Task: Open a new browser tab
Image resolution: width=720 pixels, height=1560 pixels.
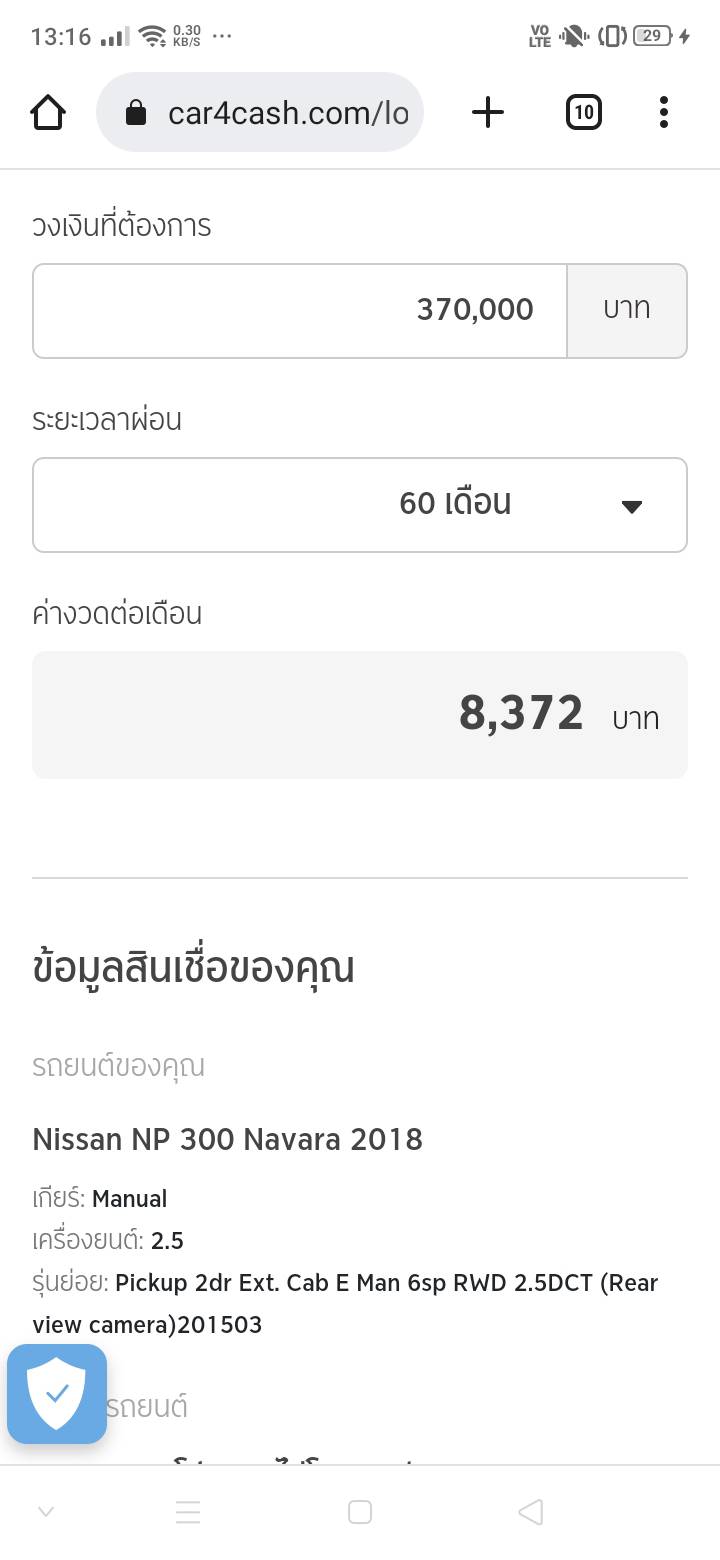Action: pos(487,113)
